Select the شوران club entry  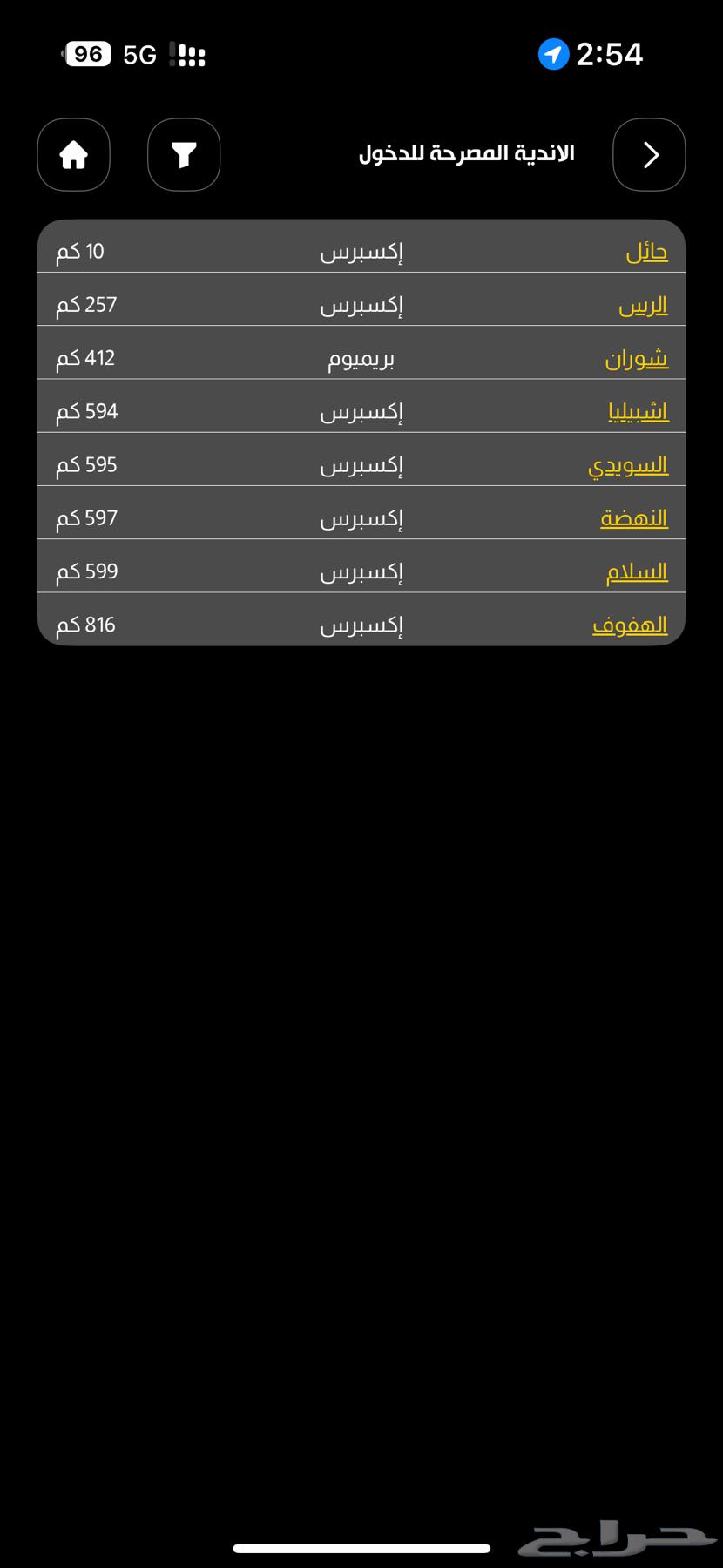(639, 357)
